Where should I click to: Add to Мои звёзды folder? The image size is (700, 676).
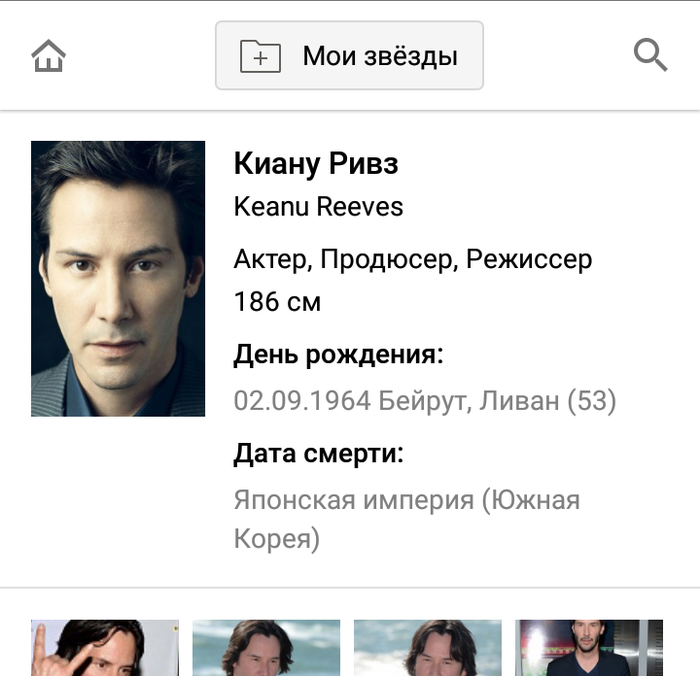click(x=349, y=56)
